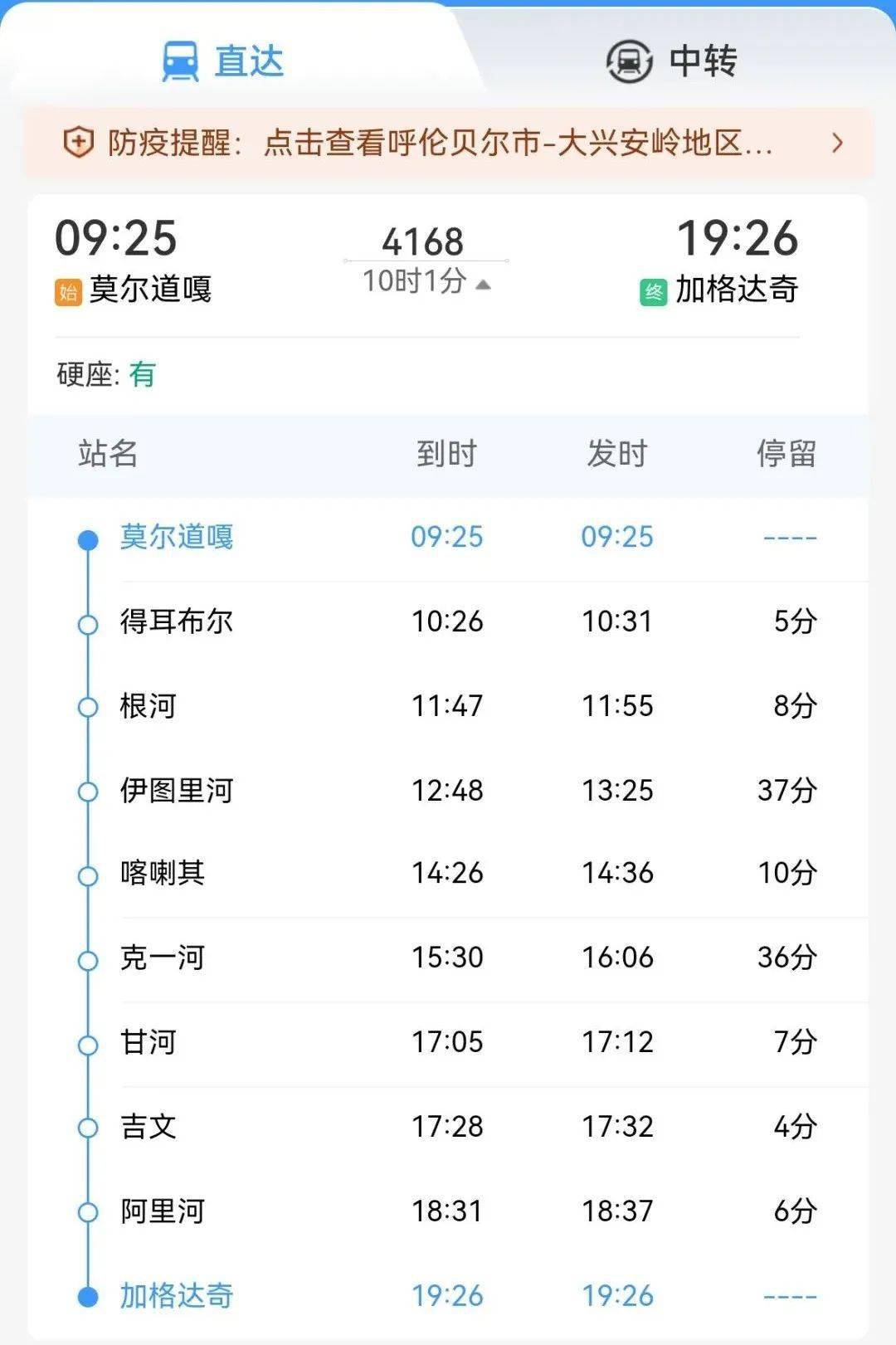Select the 始 origin badge near 莫尔道嘎
The height and width of the screenshot is (1345, 896).
[x=70, y=290]
